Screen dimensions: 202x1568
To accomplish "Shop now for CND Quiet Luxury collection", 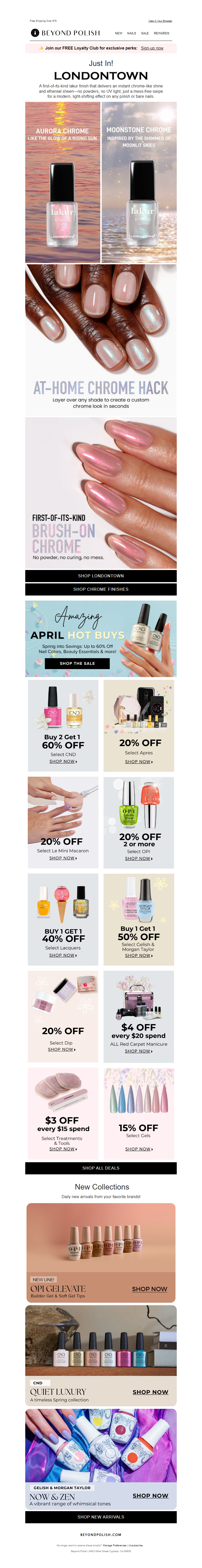I will pyautogui.click(x=150, y=1392).
